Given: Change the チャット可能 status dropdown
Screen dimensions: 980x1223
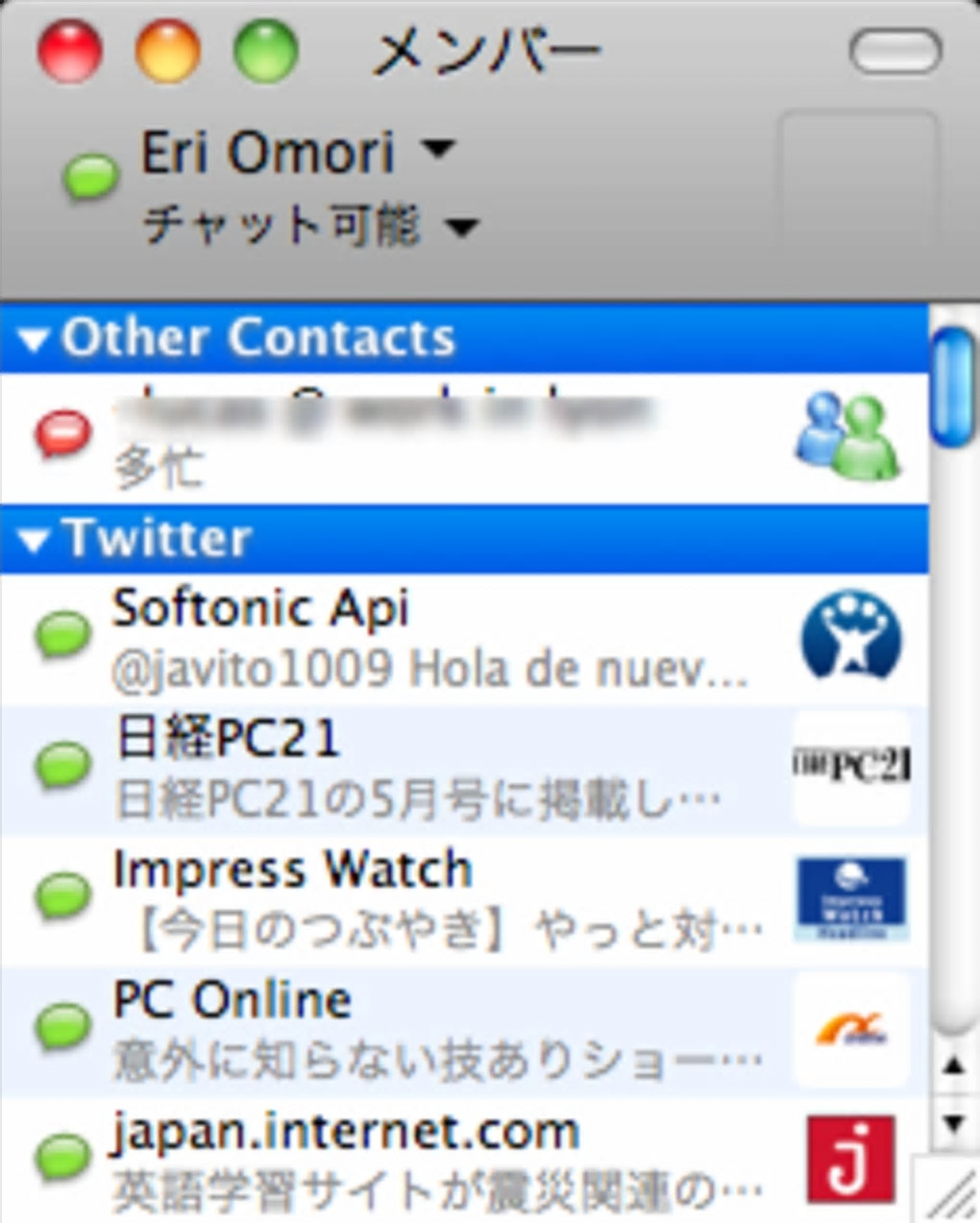Looking at the screenshot, I should point(460,227).
